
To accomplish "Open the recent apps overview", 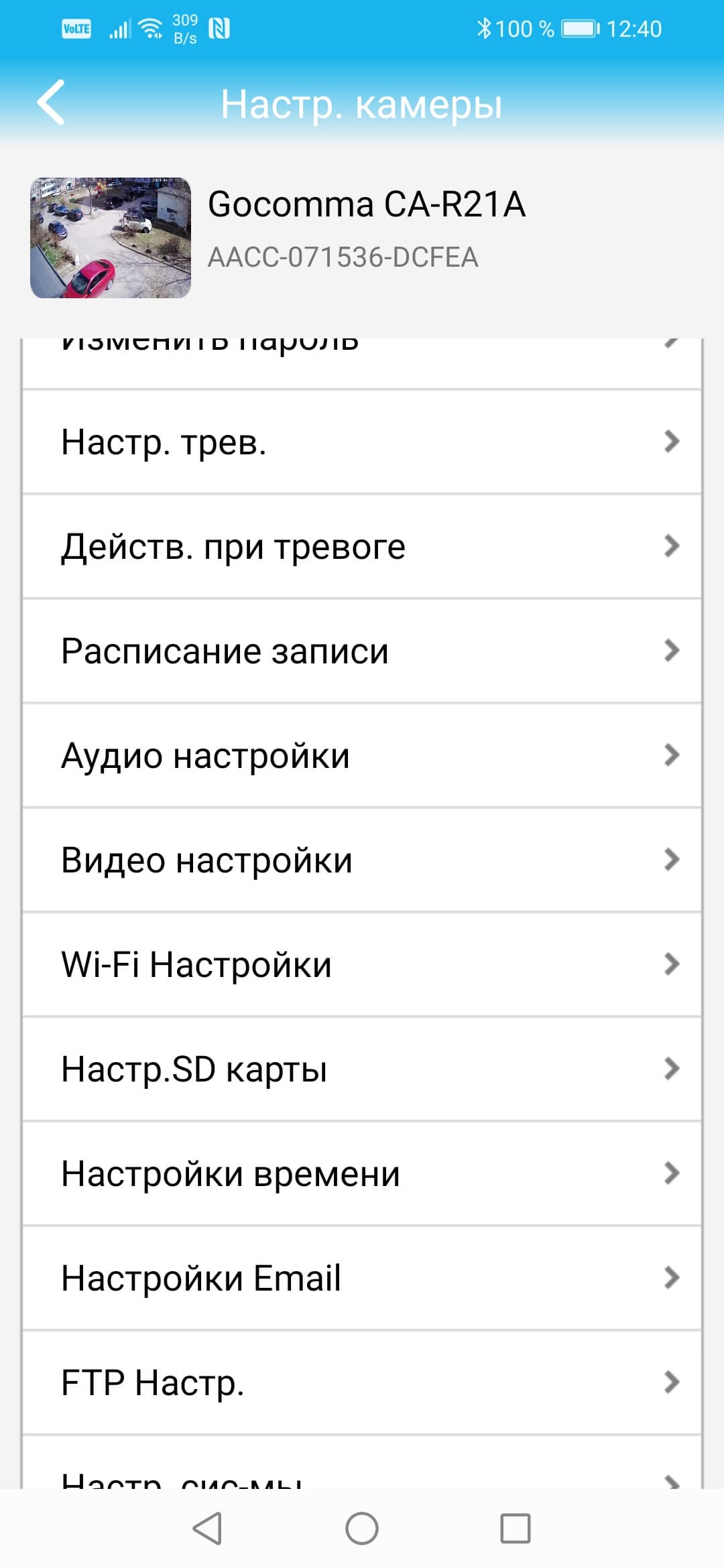I will tap(516, 1528).
